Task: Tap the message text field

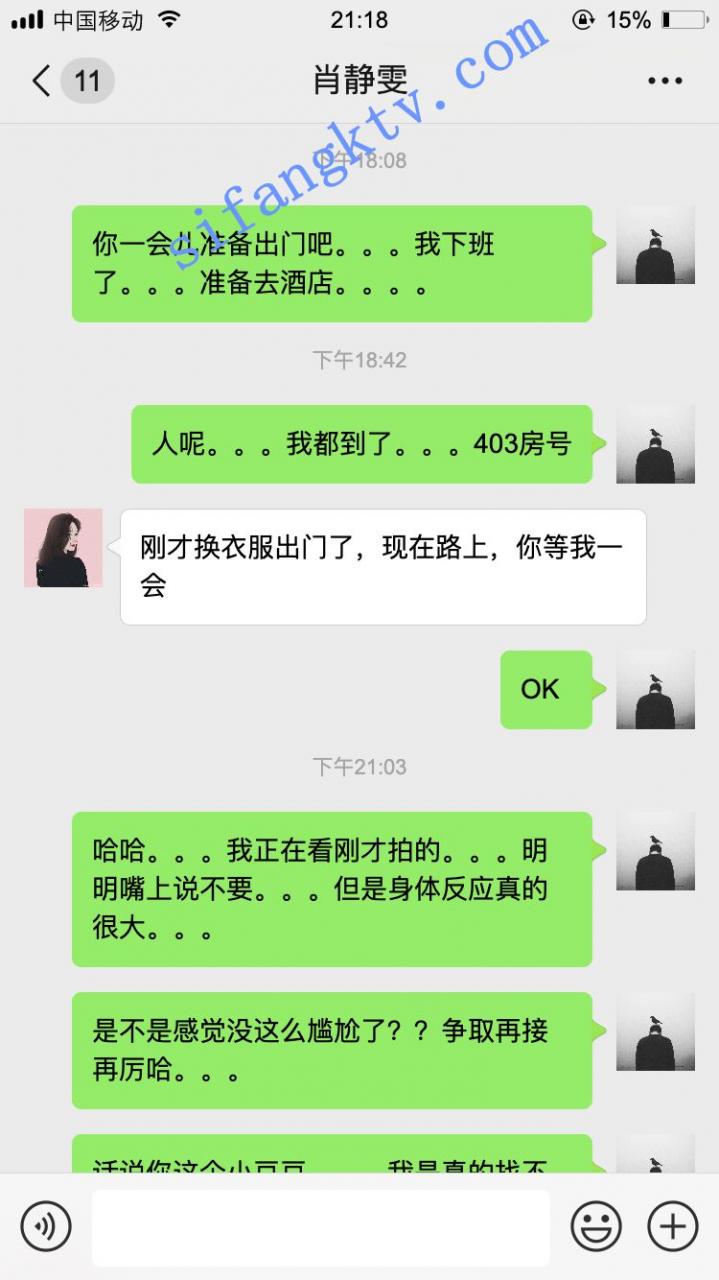Action: coord(320,1227)
